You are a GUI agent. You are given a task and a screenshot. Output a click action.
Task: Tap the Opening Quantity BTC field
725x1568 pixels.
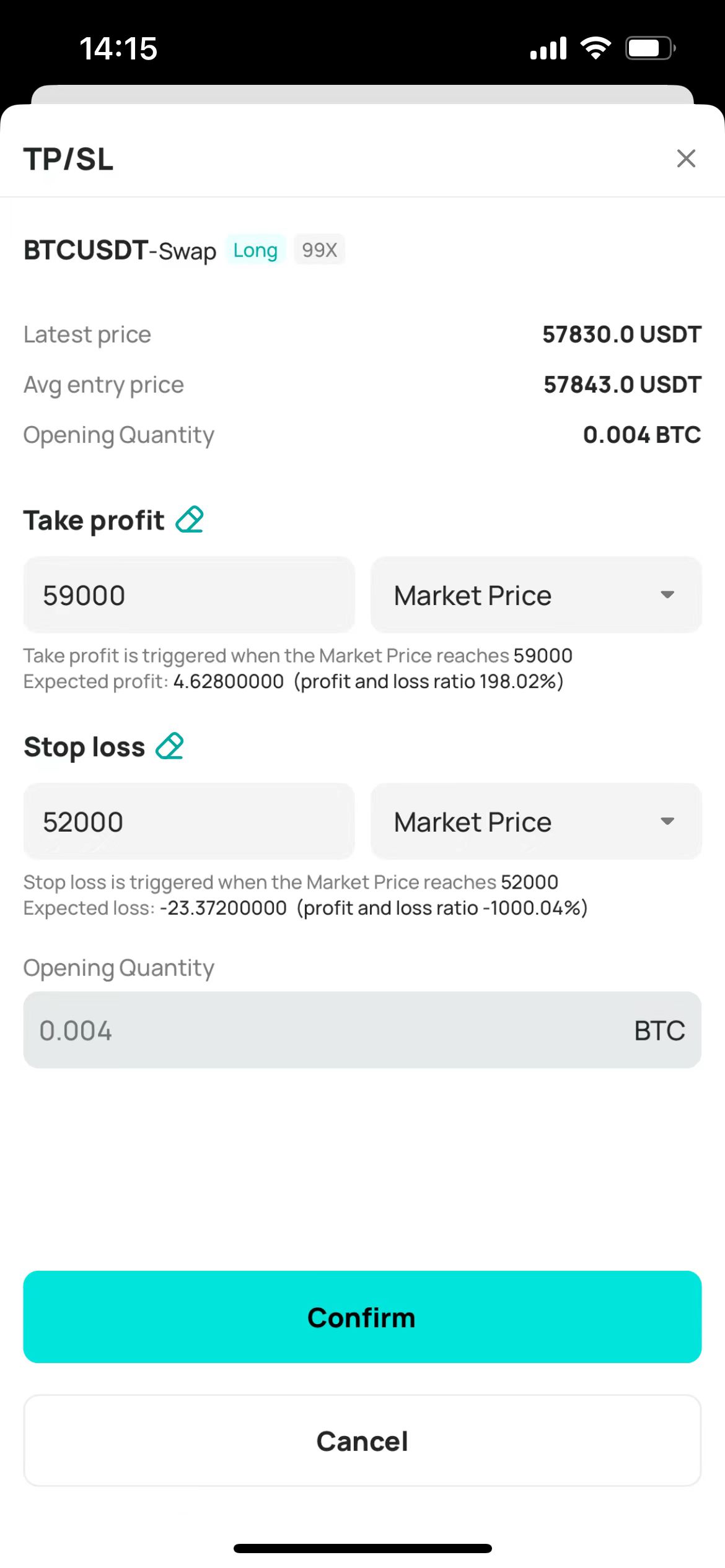tap(362, 1030)
